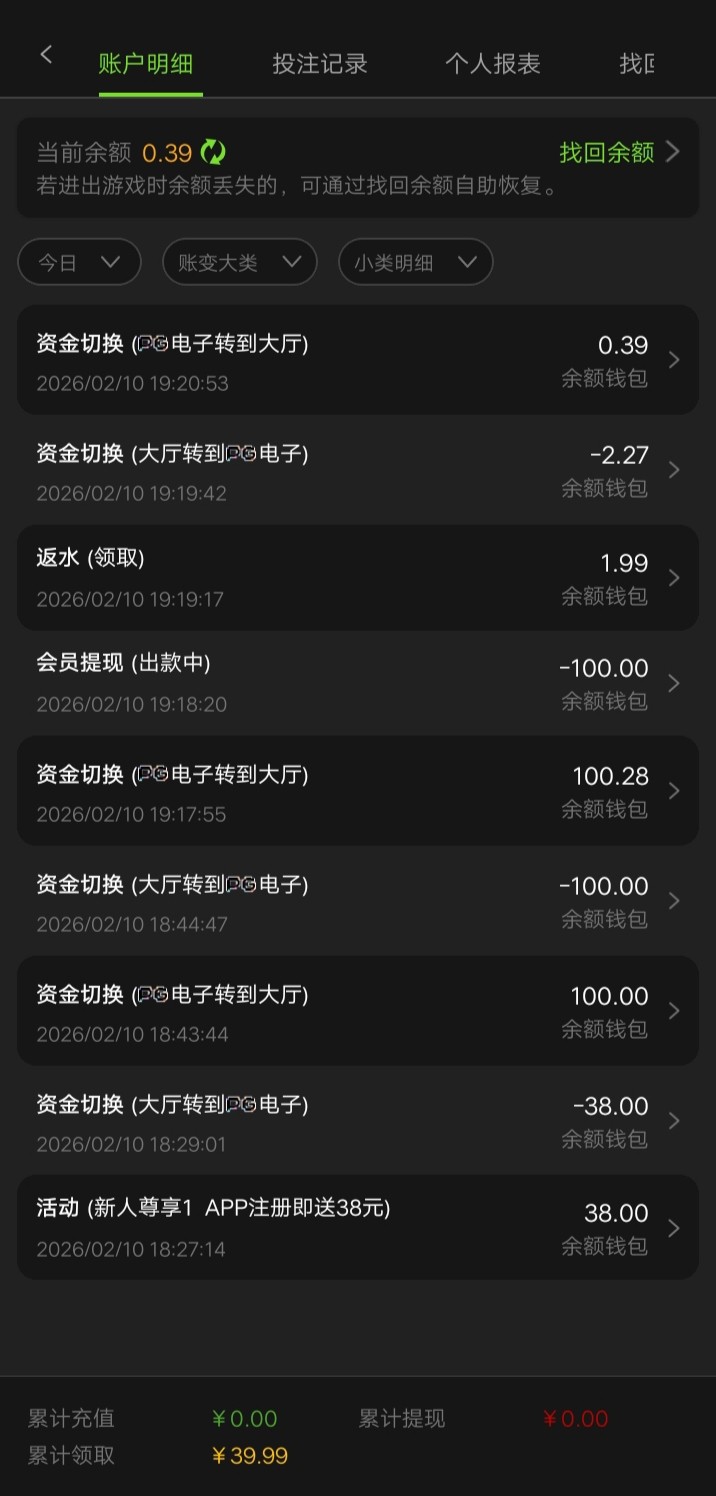View the 返水 (领取) 1.99 record
This screenshot has width=716, height=1496.
click(x=357, y=578)
